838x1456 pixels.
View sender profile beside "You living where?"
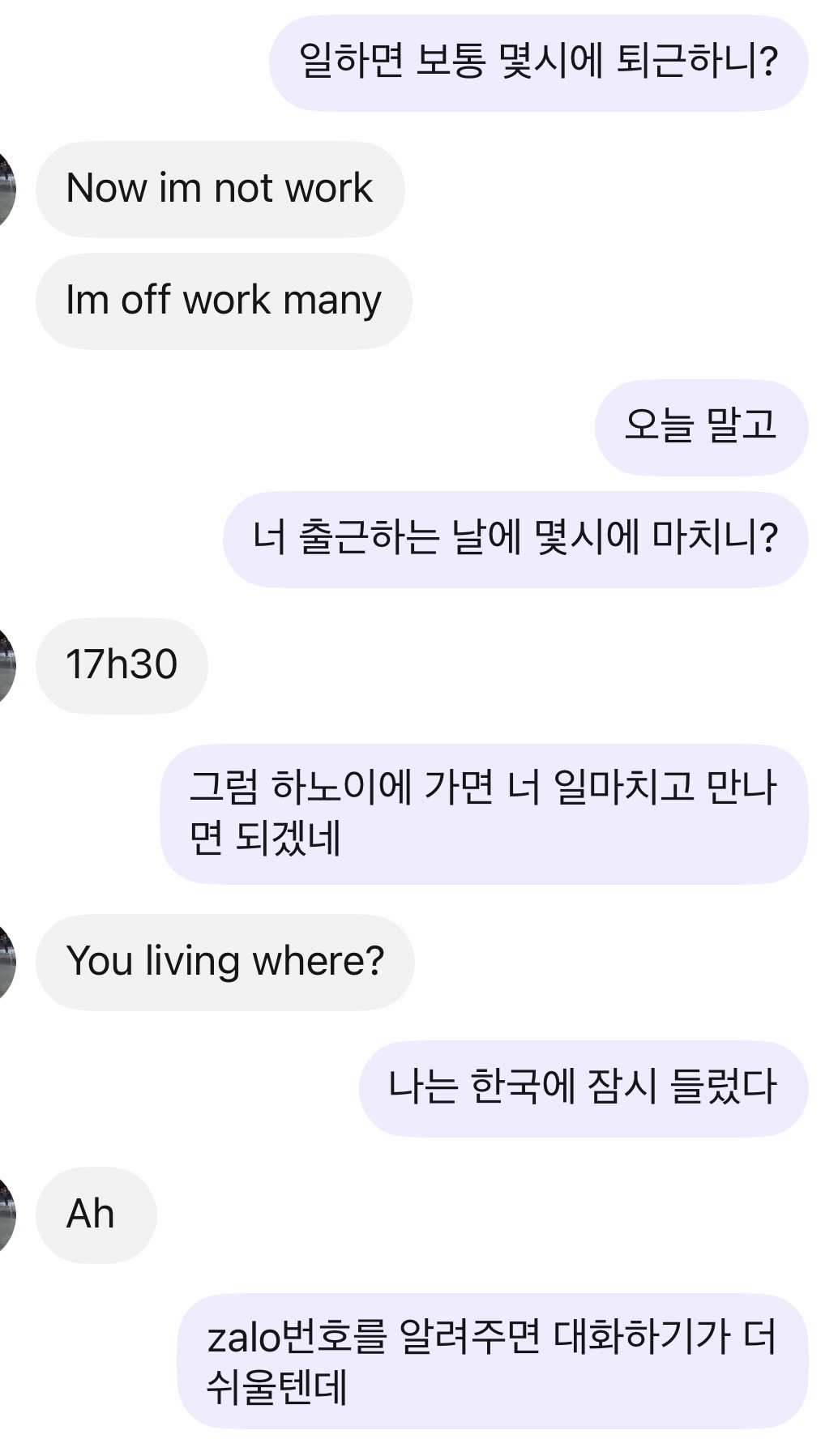pos(6,963)
